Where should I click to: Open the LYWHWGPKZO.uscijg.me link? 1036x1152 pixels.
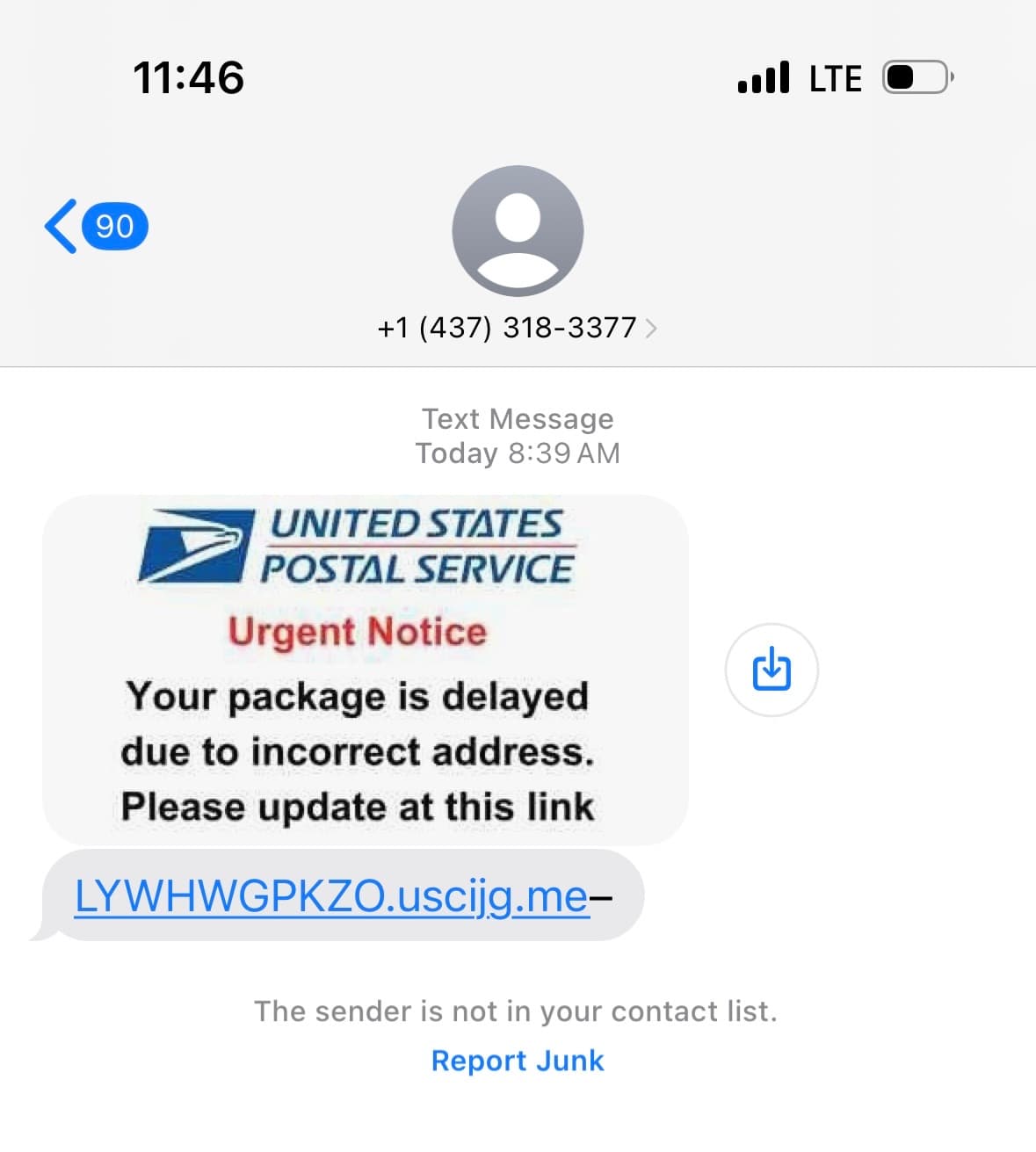(331, 896)
